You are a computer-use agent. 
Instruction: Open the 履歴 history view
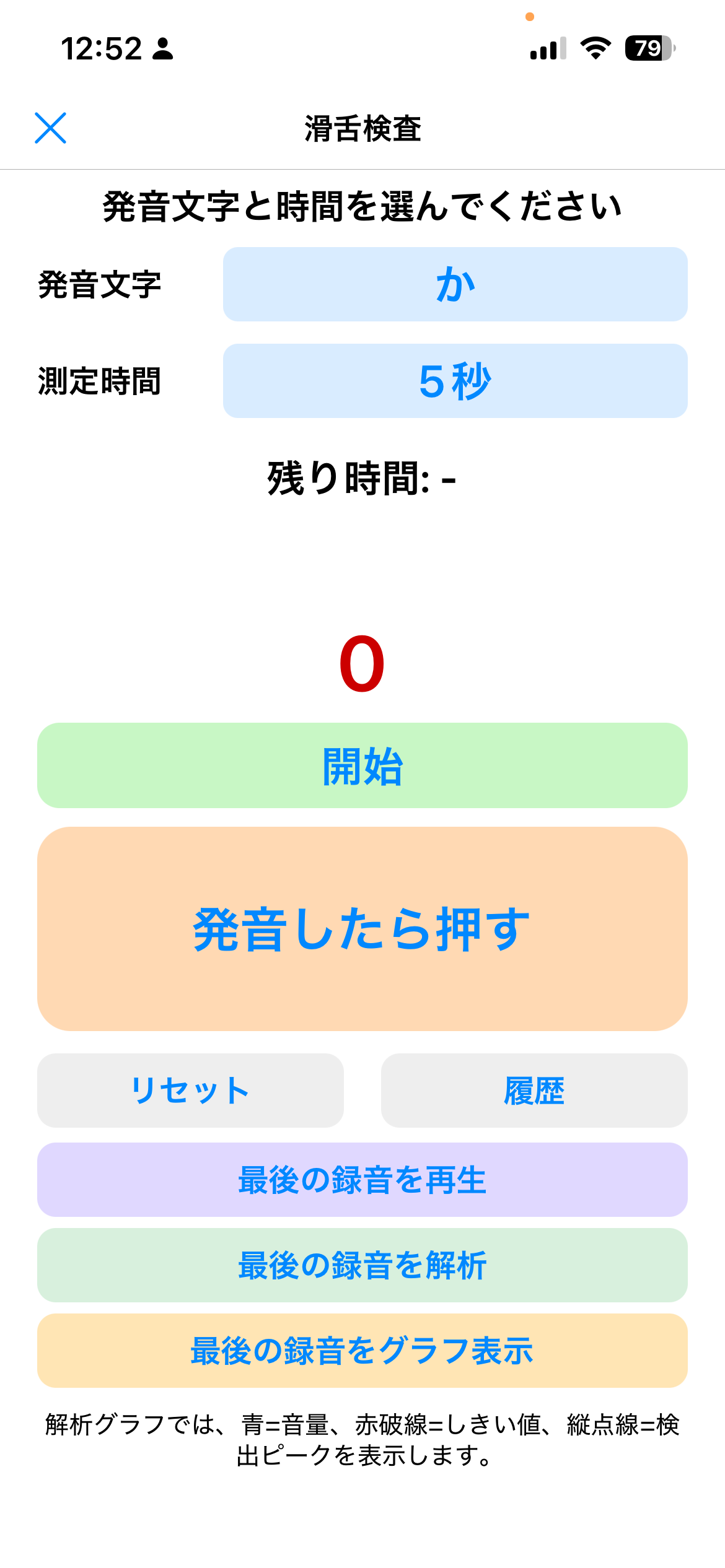click(534, 1091)
